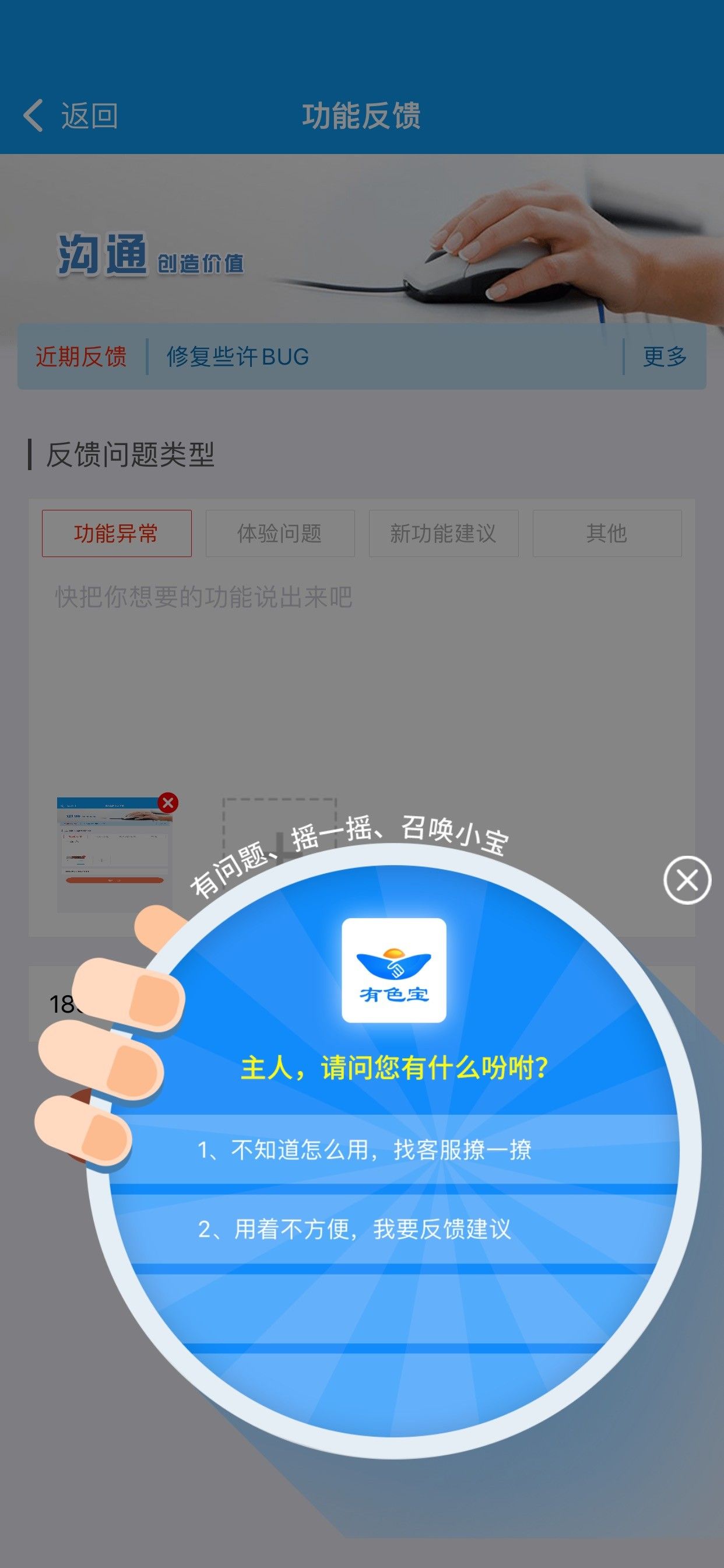Screen dimensions: 724x1568
Task: Open 更多 recent feedback
Action: 665,356
